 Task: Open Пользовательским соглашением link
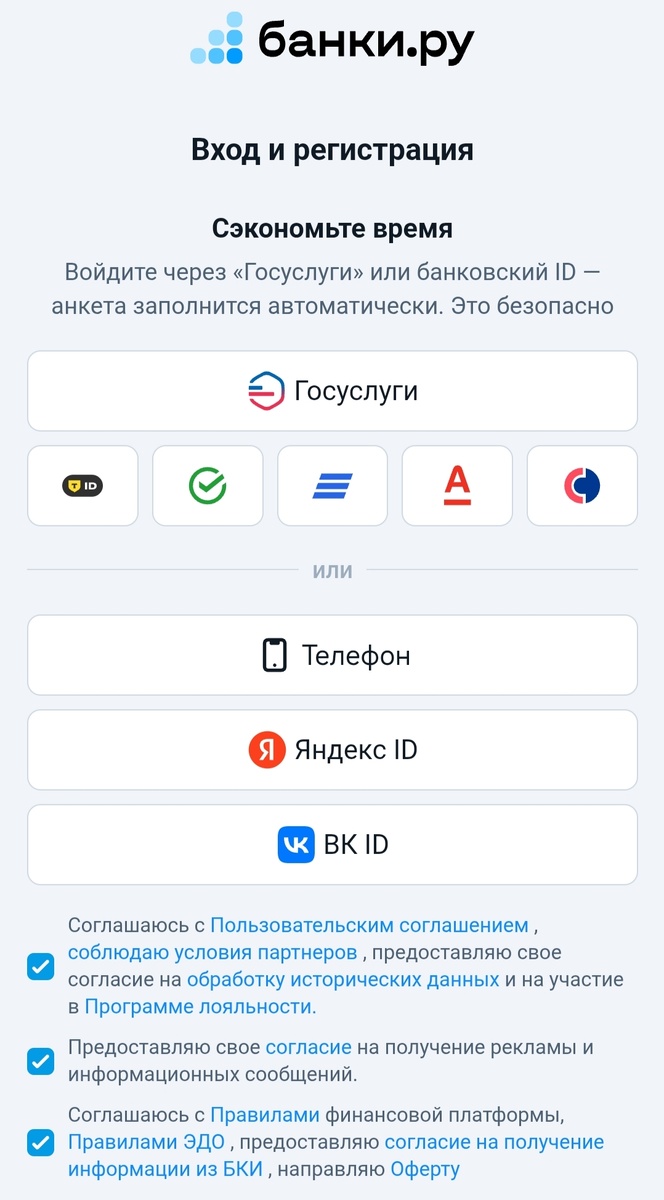point(369,925)
